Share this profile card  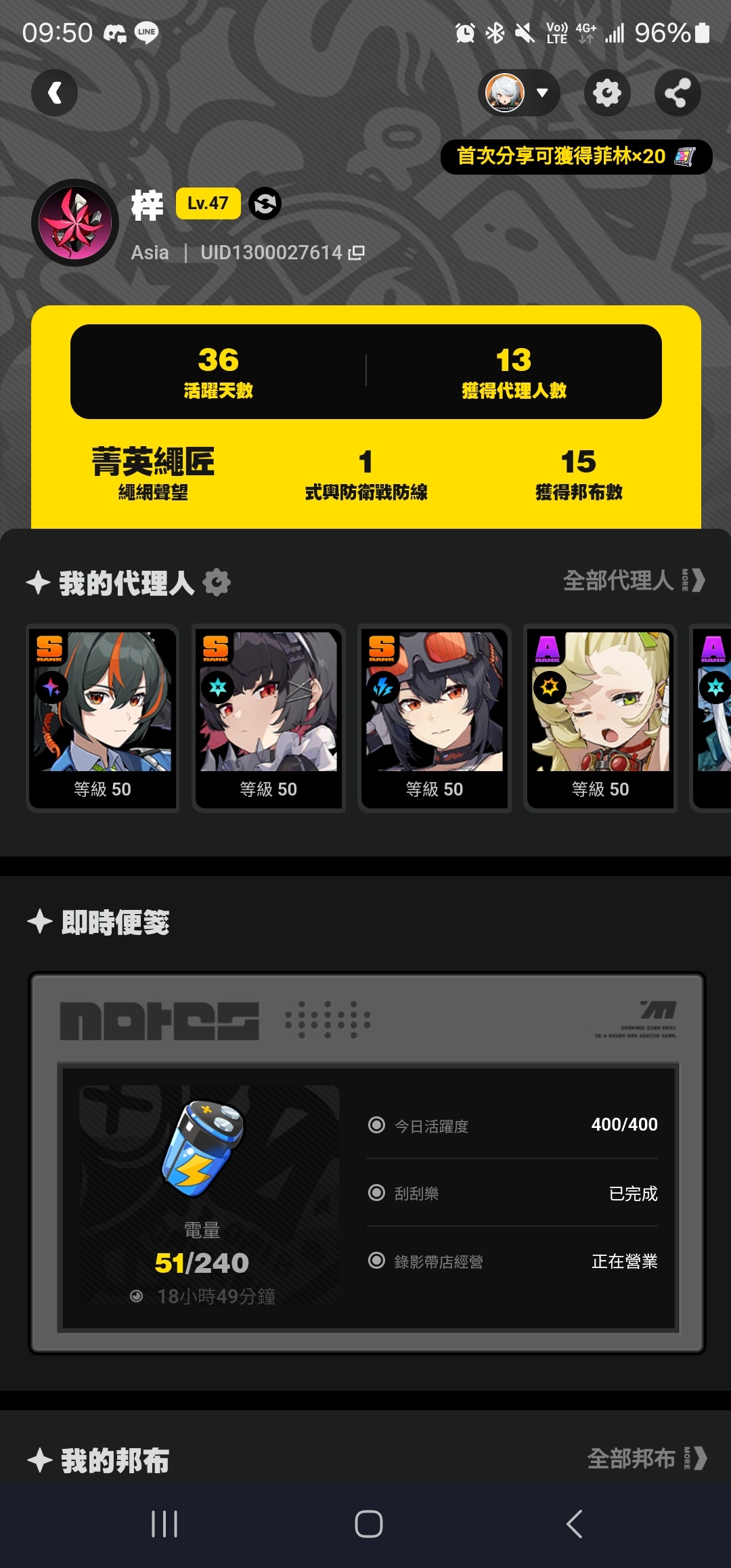click(678, 93)
